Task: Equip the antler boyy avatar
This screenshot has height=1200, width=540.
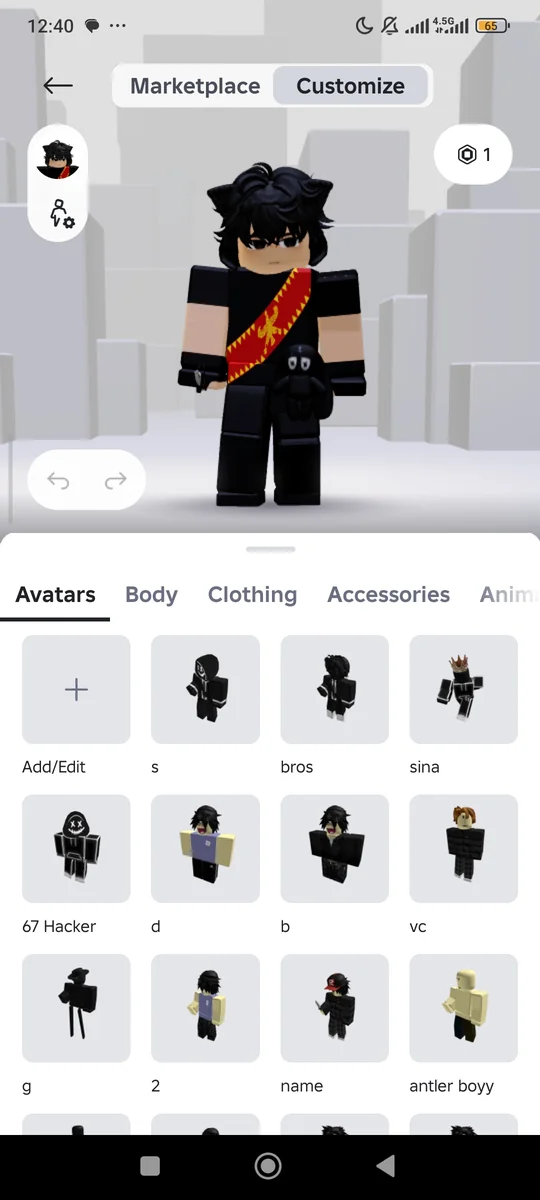Action: point(464,1008)
